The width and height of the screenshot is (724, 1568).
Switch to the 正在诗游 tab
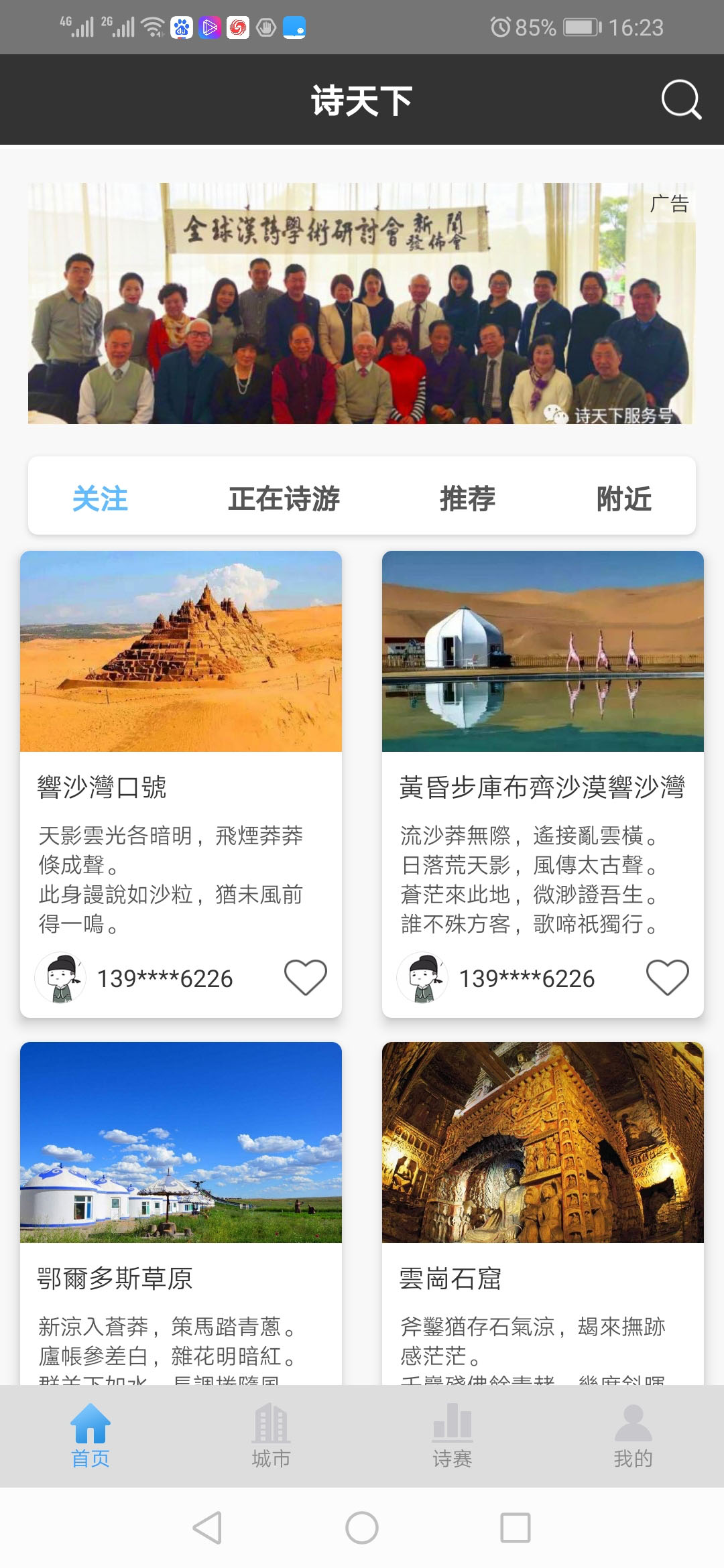pyautogui.click(x=285, y=499)
